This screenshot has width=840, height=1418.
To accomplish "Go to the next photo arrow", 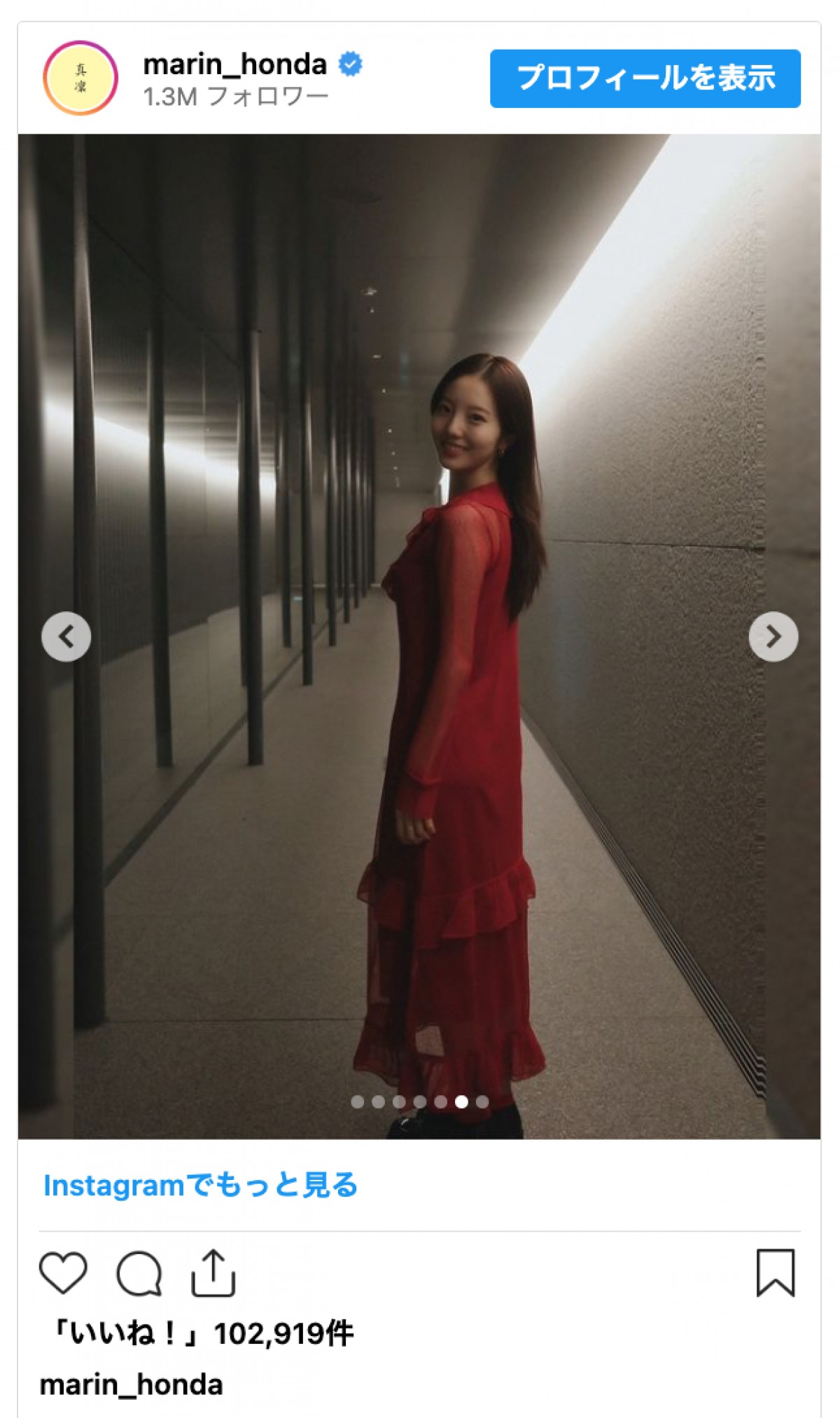I will (x=773, y=637).
